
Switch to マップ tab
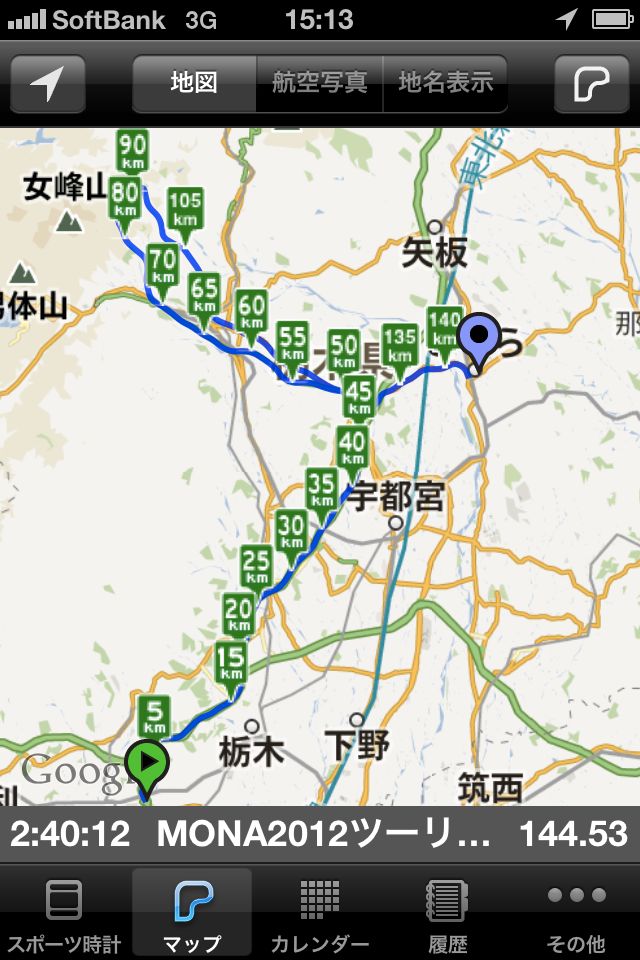(192, 914)
